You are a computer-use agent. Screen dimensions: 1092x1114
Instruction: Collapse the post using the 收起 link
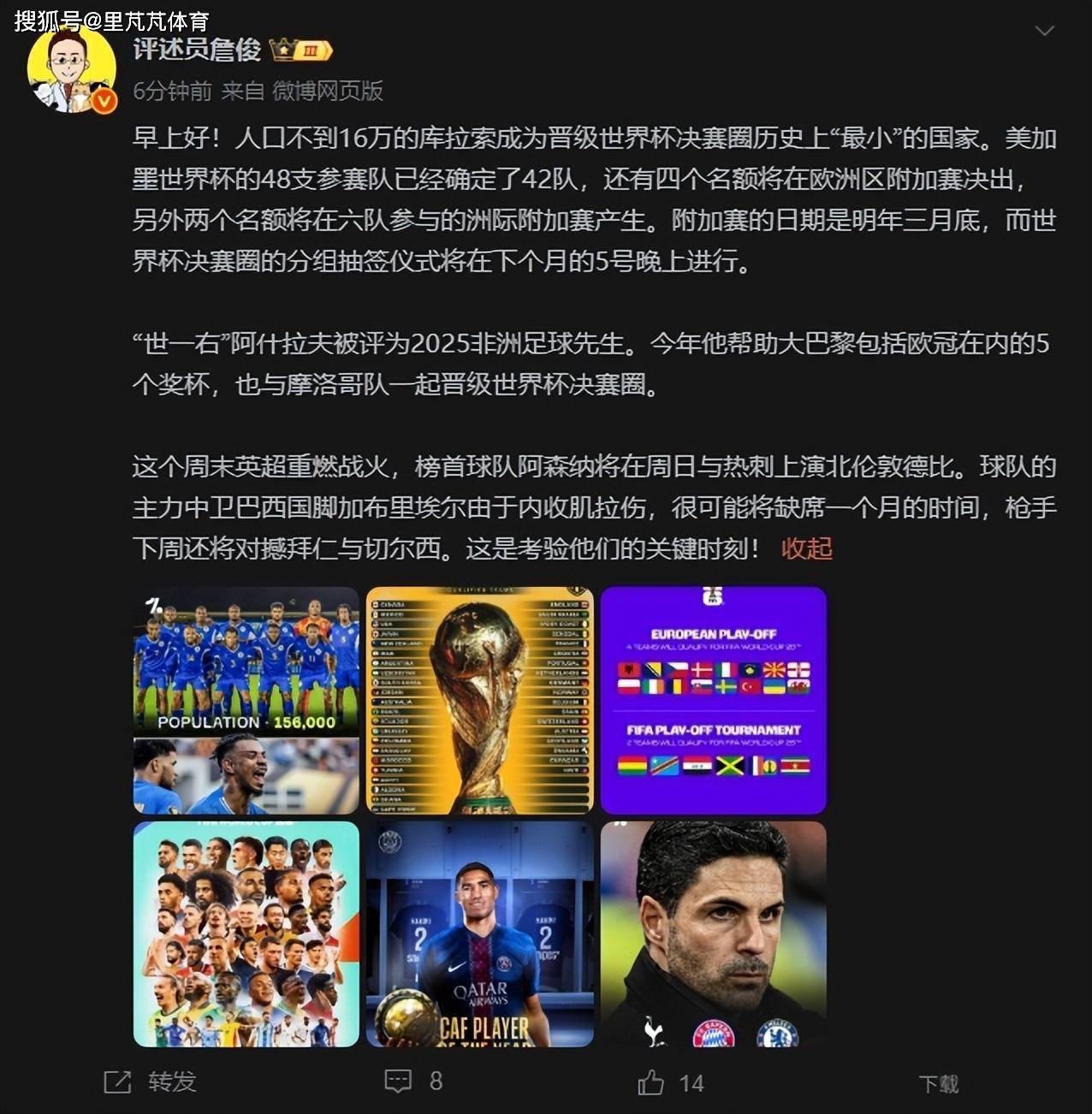(806, 548)
